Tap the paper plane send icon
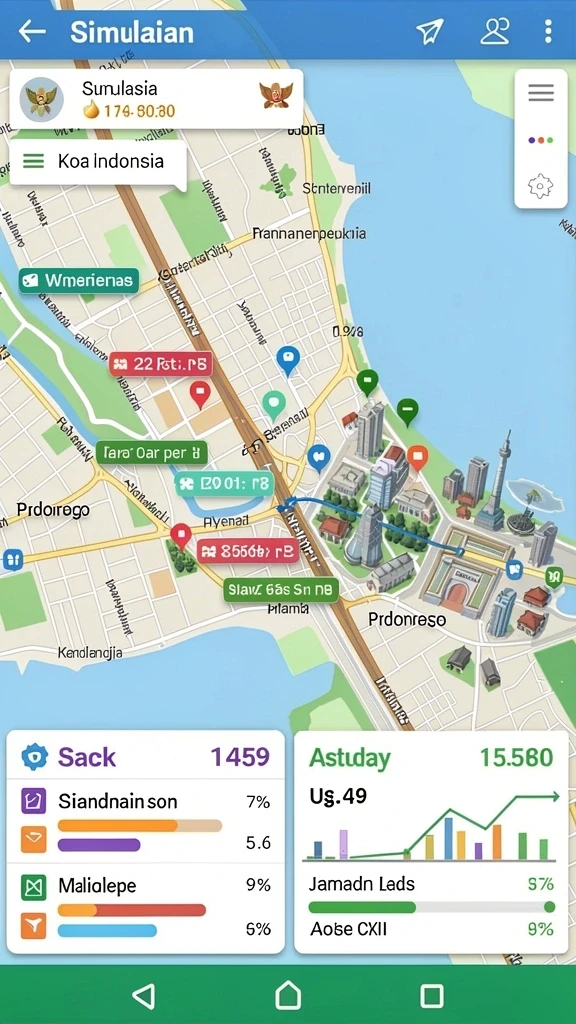The width and height of the screenshot is (576, 1024). pyautogui.click(x=430, y=31)
